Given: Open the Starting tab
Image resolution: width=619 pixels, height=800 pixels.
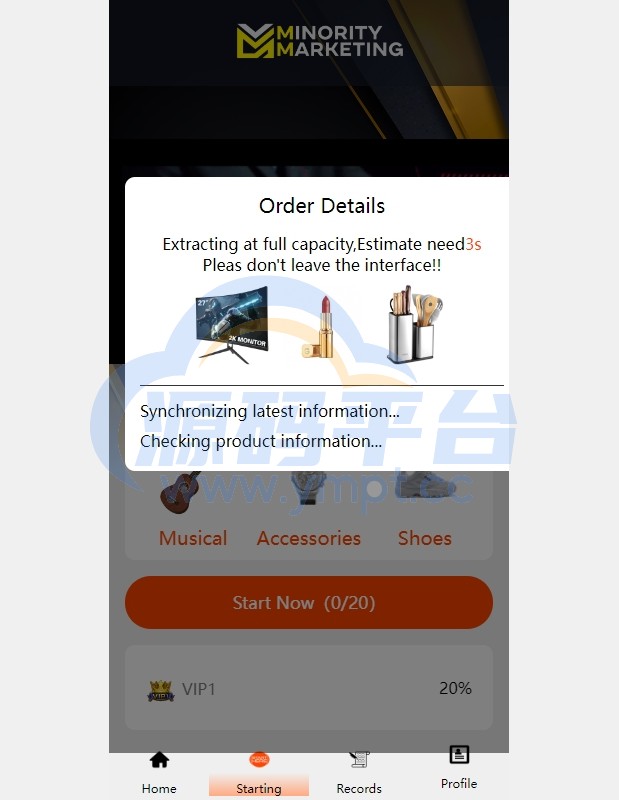Looking at the screenshot, I should click(x=259, y=773).
